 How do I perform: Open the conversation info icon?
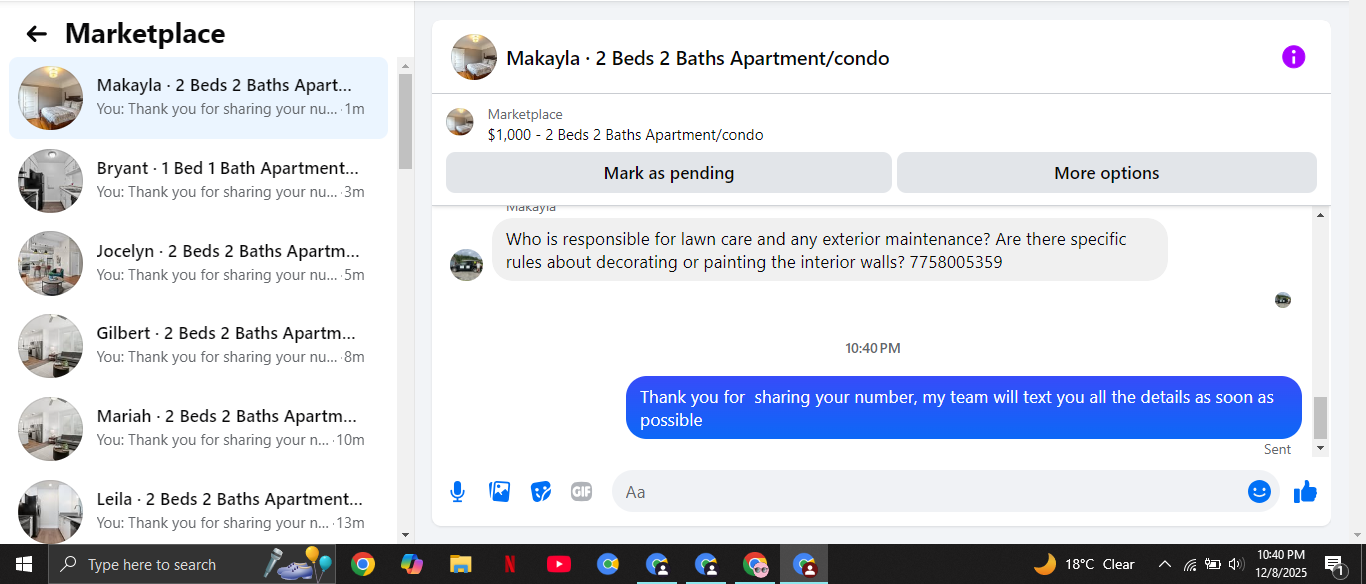1293,57
